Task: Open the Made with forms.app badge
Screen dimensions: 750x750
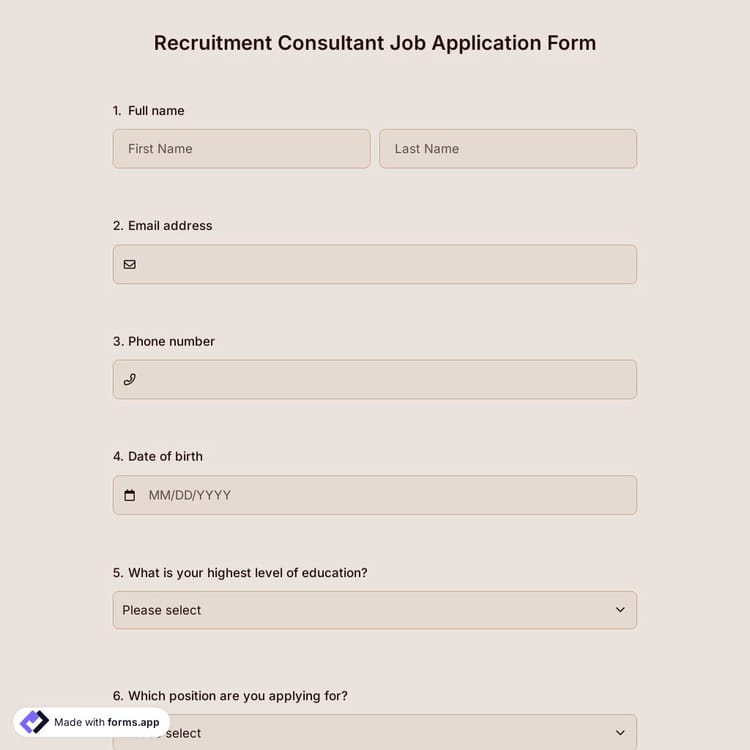Action: [x=91, y=722]
